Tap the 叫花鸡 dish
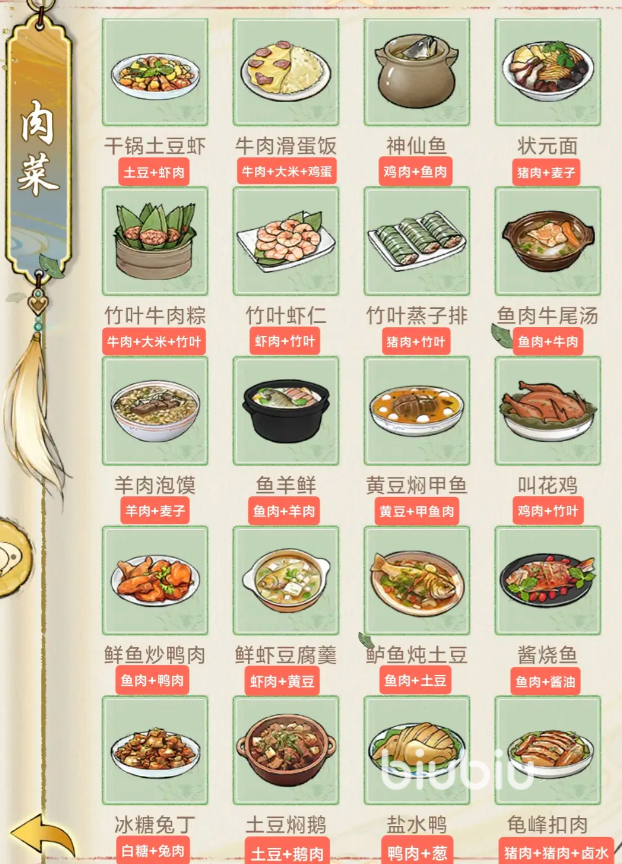The height and width of the screenshot is (864, 622). coord(548,411)
